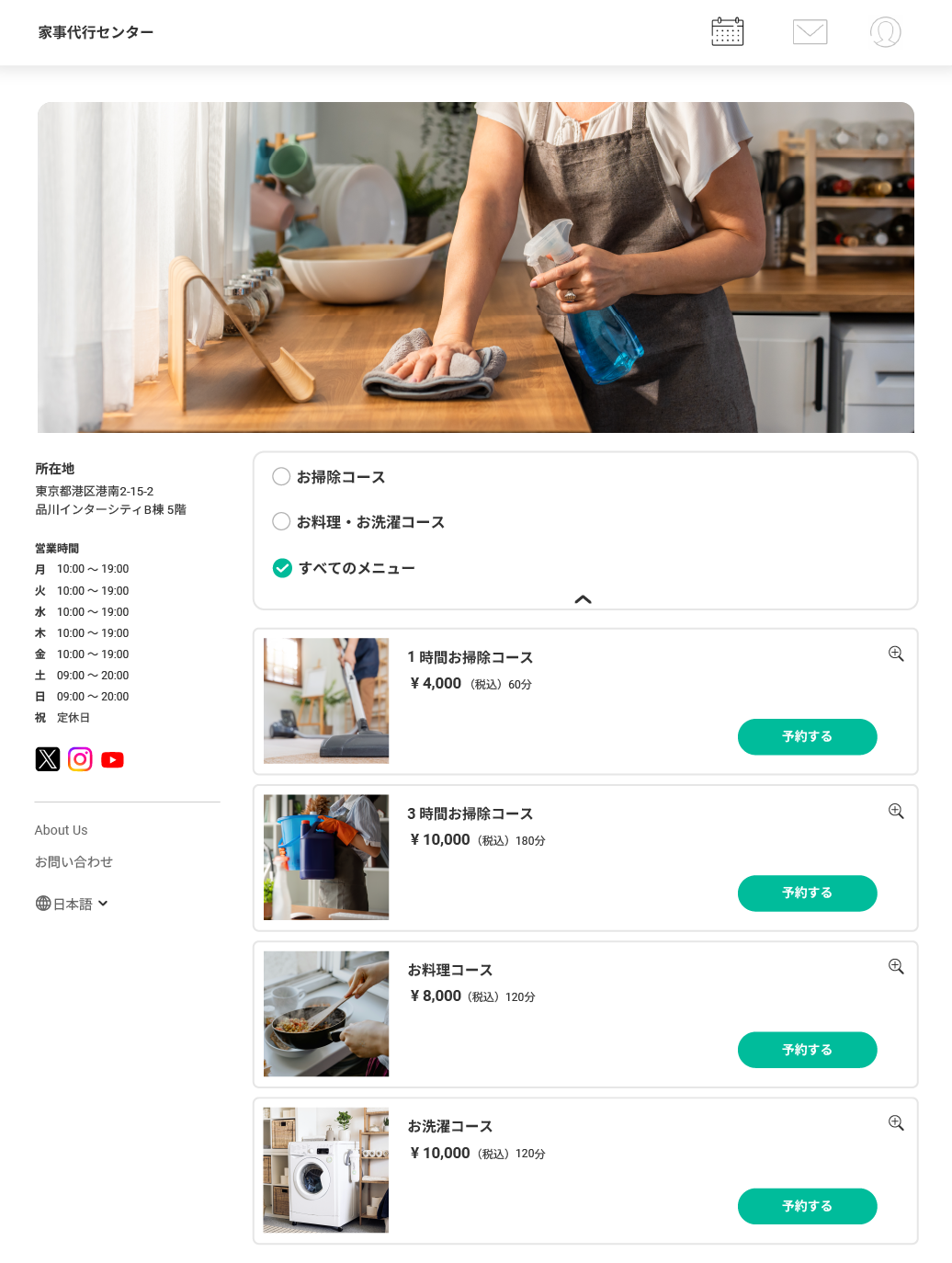Reserve the お料理コース
The width and height of the screenshot is (952, 1263).
point(807,1049)
